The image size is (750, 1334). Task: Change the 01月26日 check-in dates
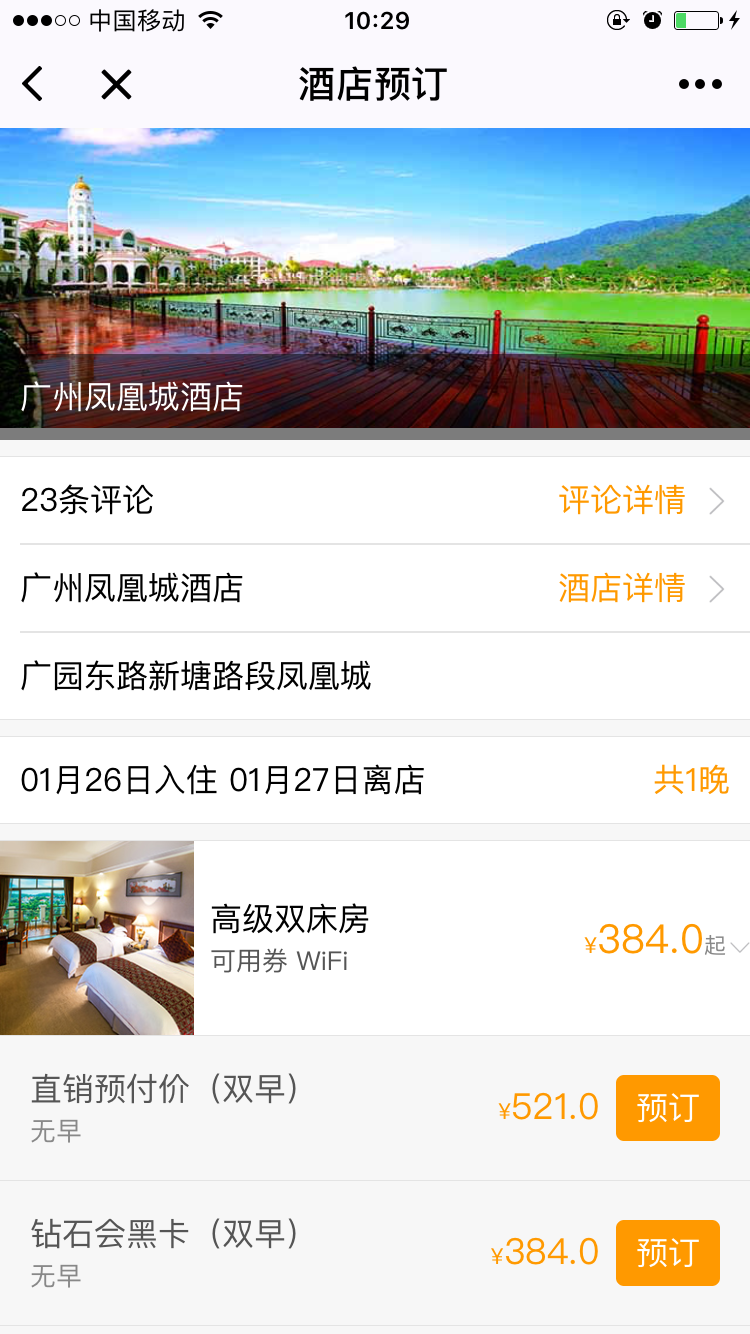point(222,780)
